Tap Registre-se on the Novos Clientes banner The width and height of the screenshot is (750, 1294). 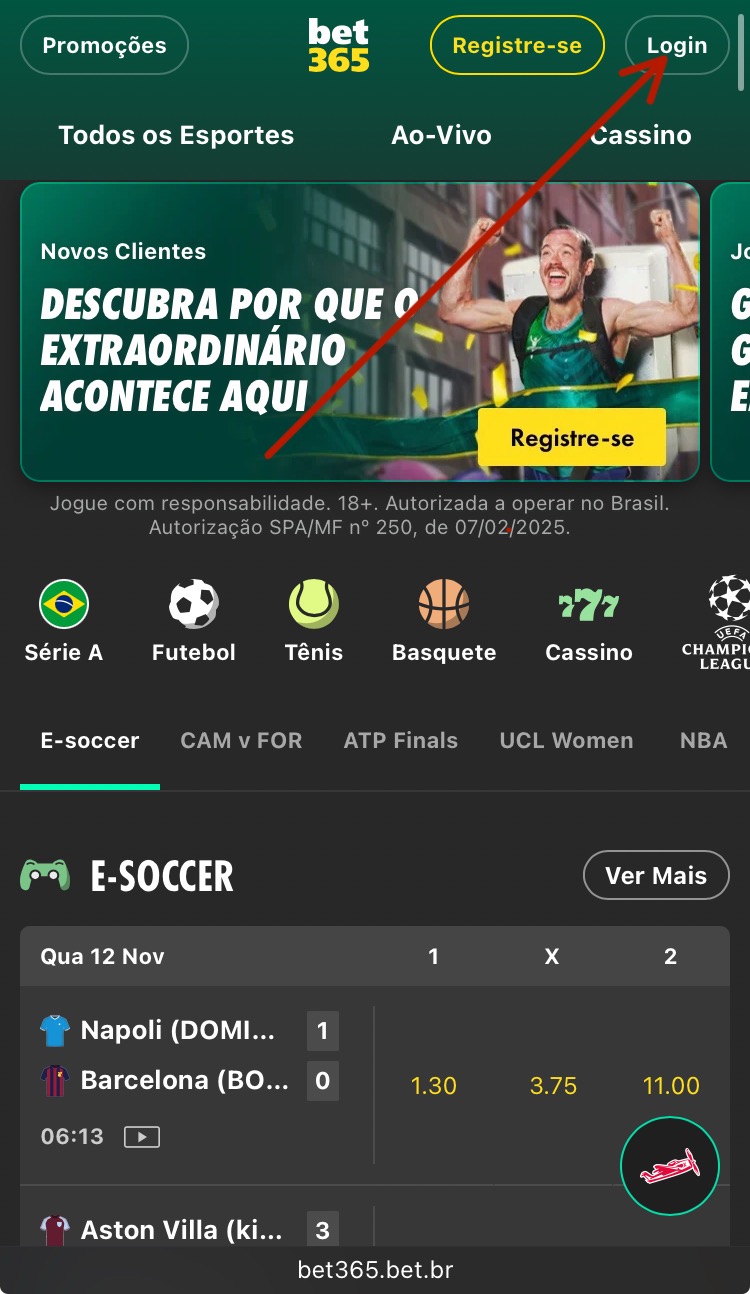tap(572, 437)
